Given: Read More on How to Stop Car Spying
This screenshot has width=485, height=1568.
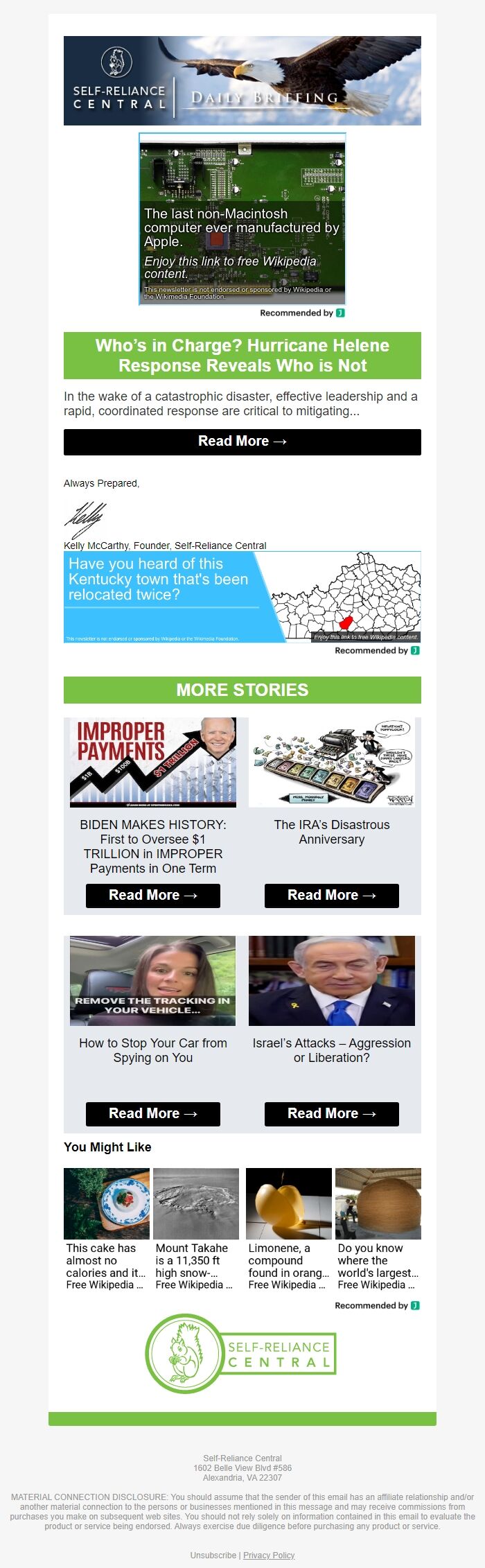Looking at the screenshot, I should (152, 1113).
